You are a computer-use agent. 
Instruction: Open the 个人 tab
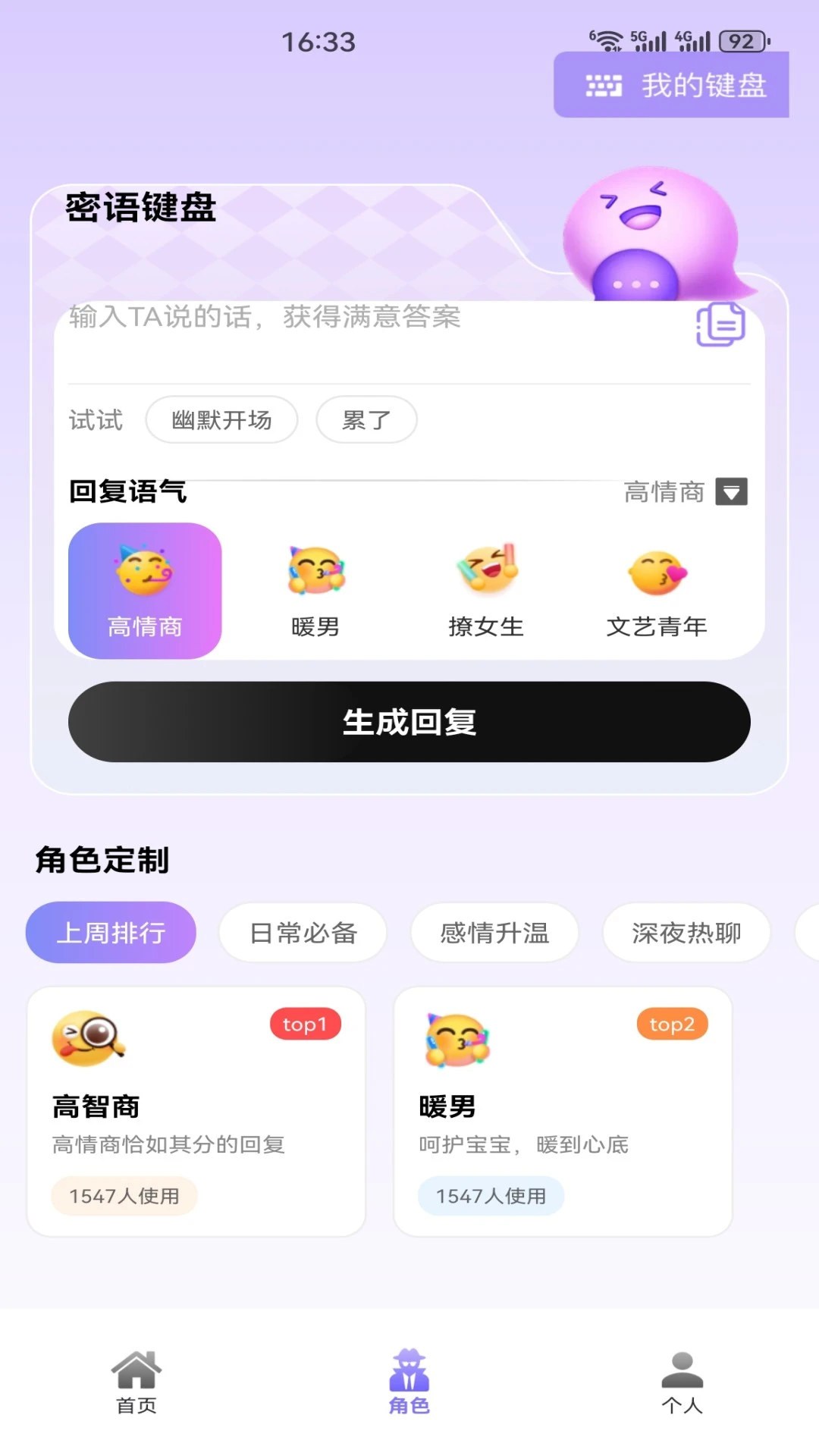click(682, 1382)
